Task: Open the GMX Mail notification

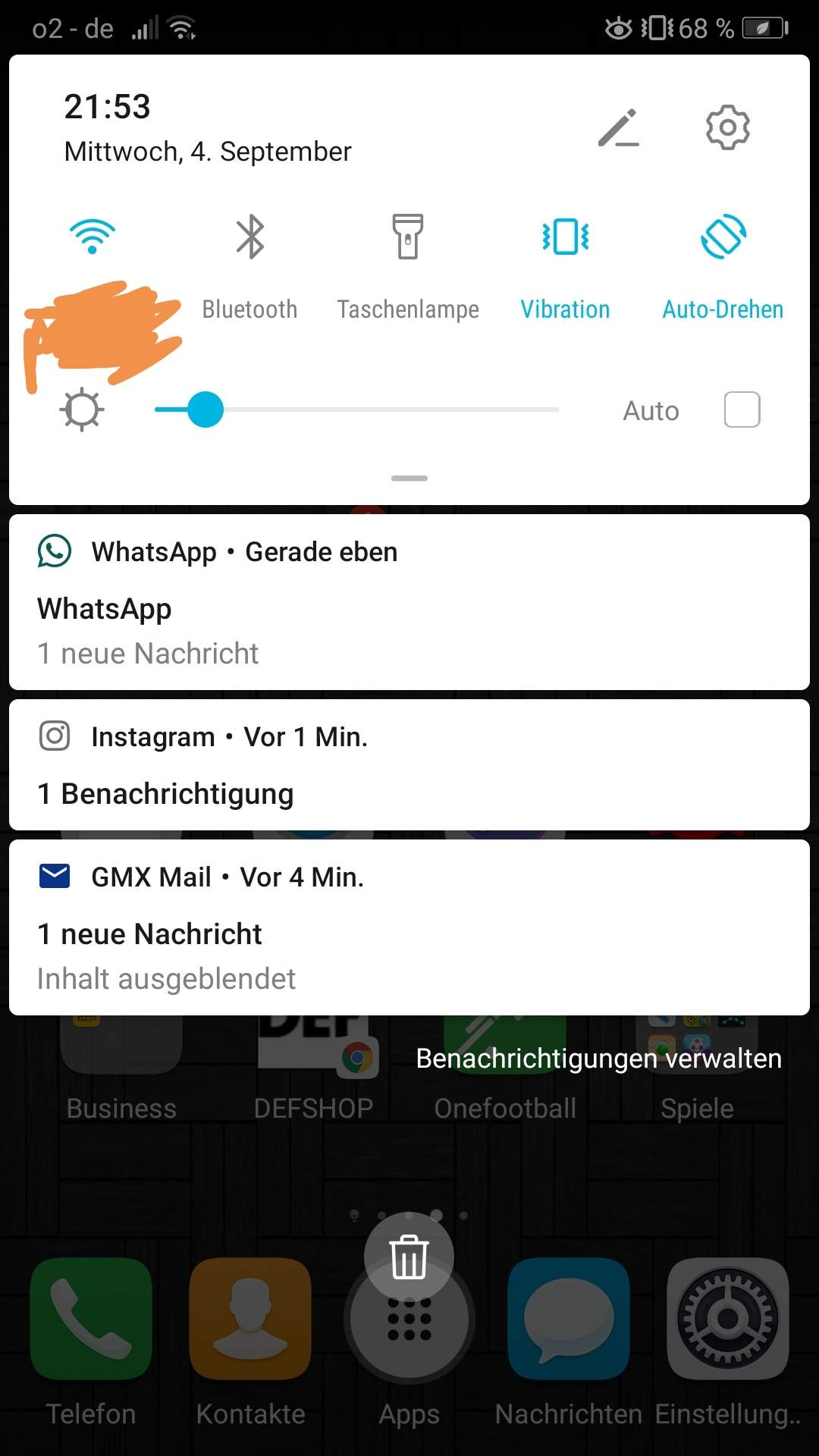Action: (409, 928)
